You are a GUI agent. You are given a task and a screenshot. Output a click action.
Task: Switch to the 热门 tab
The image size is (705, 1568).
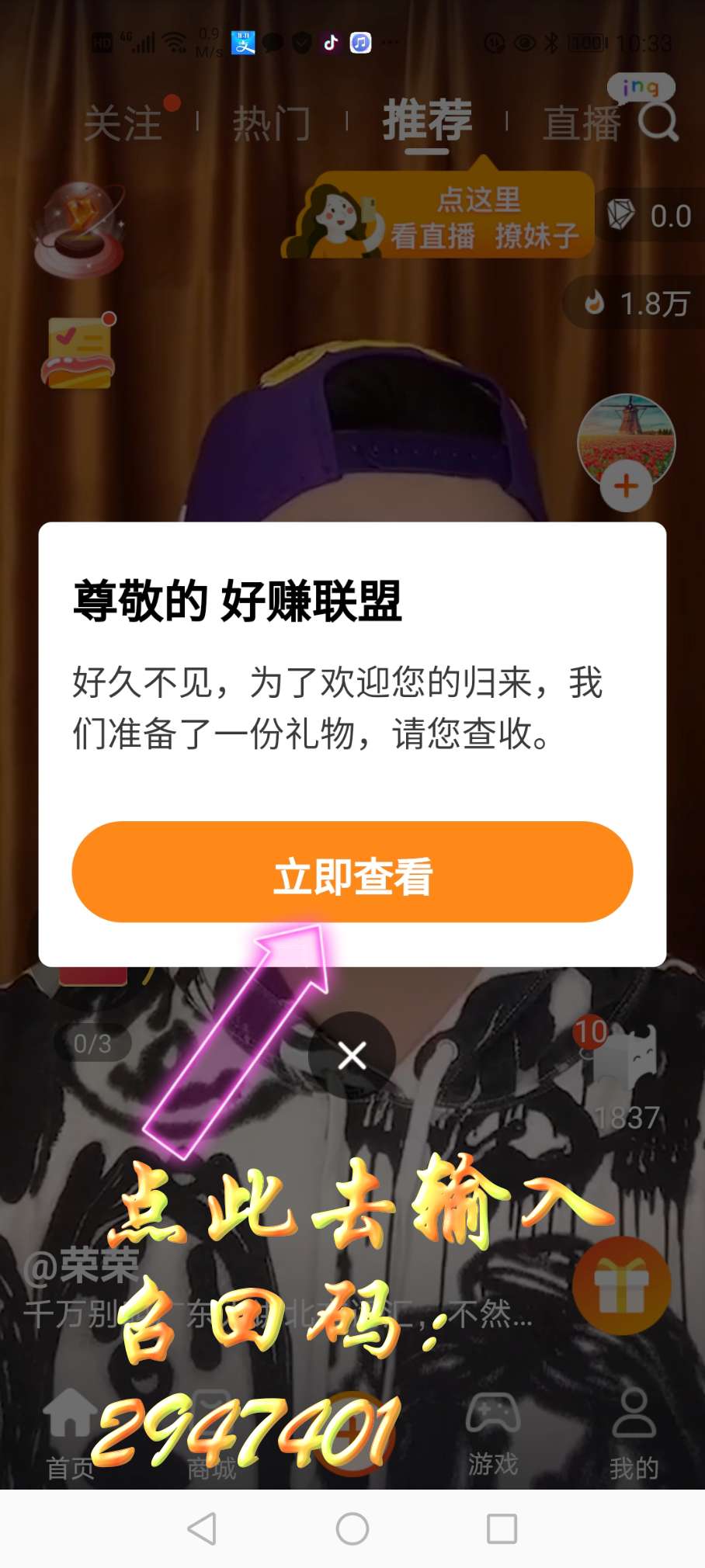[271, 123]
